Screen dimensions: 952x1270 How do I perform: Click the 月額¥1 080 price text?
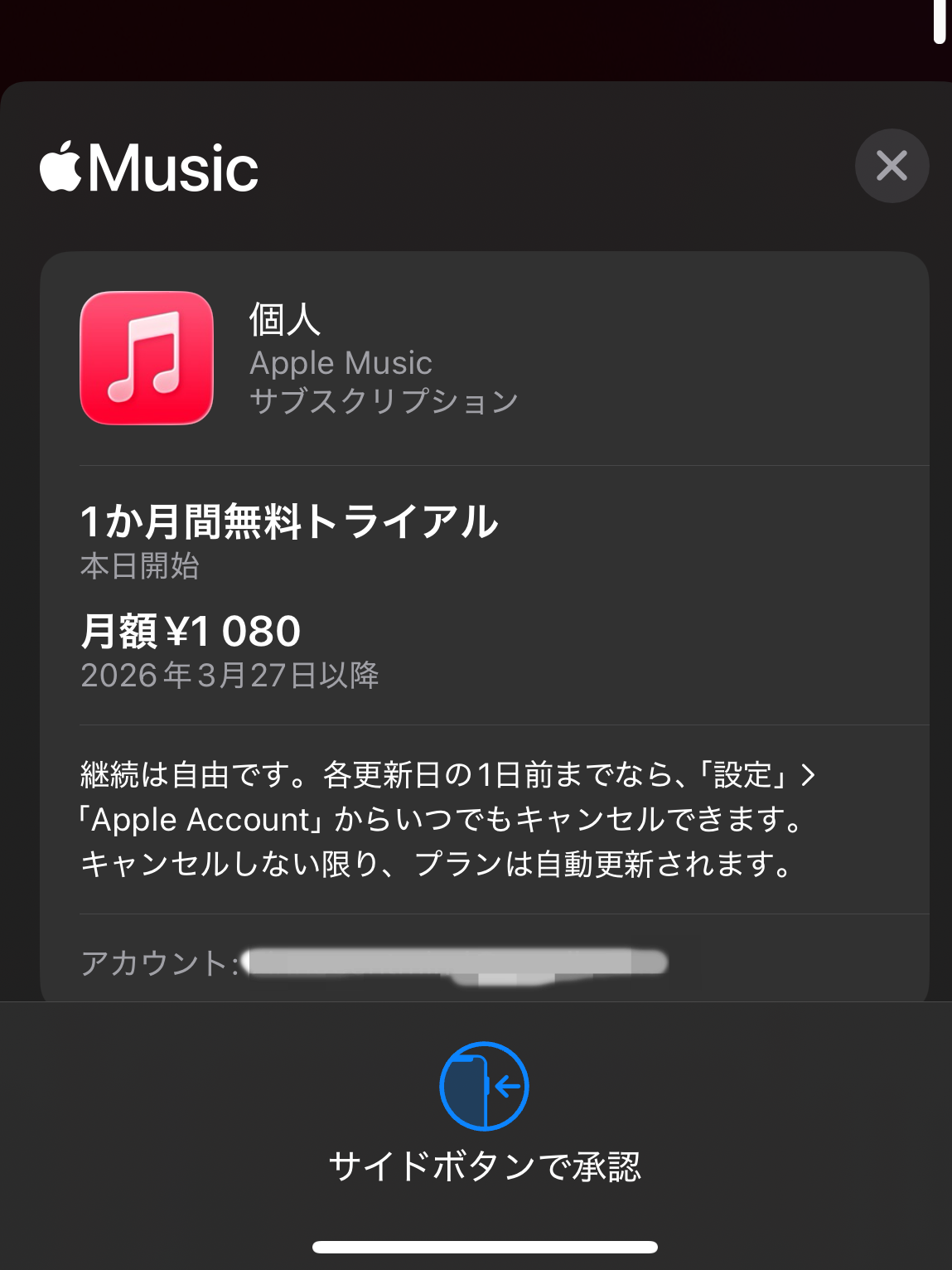point(191,632)
